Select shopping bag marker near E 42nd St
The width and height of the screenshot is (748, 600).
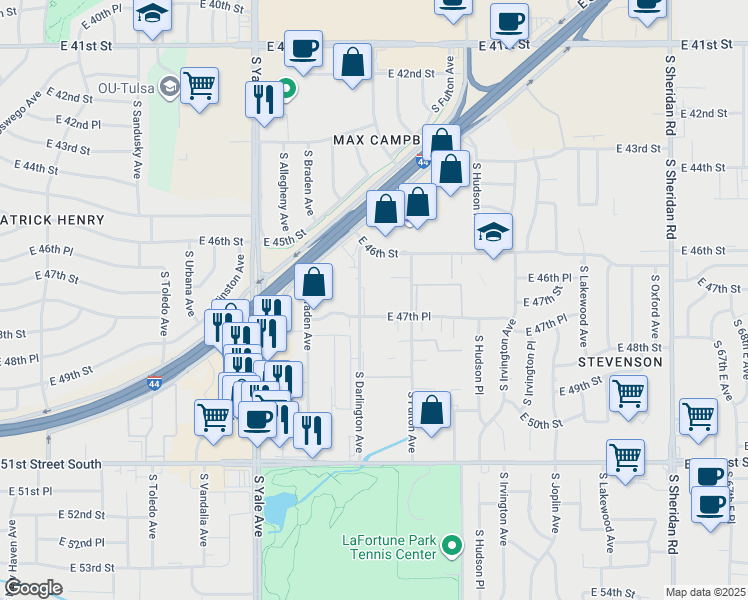pyautogui.click(x=352, y=62)
